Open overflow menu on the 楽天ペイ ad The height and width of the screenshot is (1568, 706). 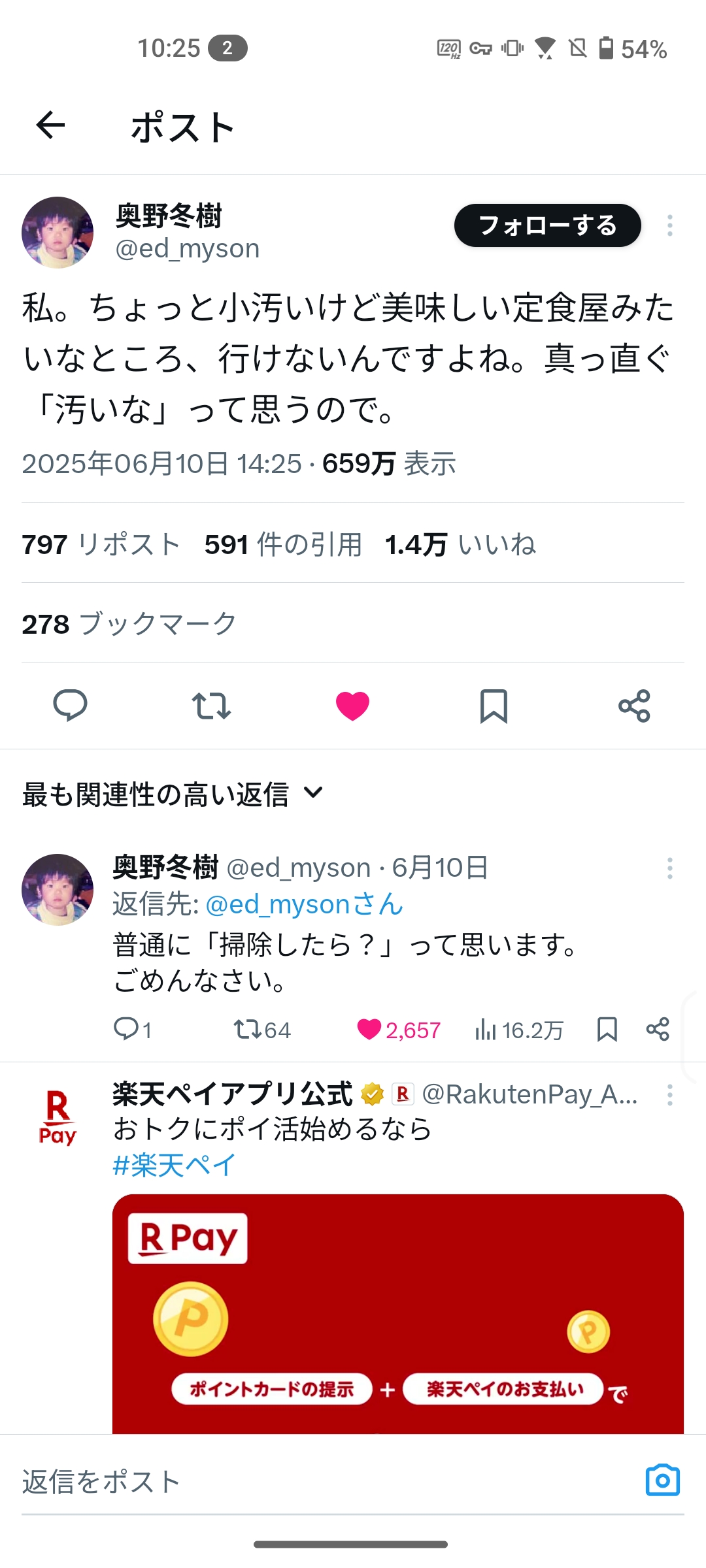click(x=669, y=1095)
